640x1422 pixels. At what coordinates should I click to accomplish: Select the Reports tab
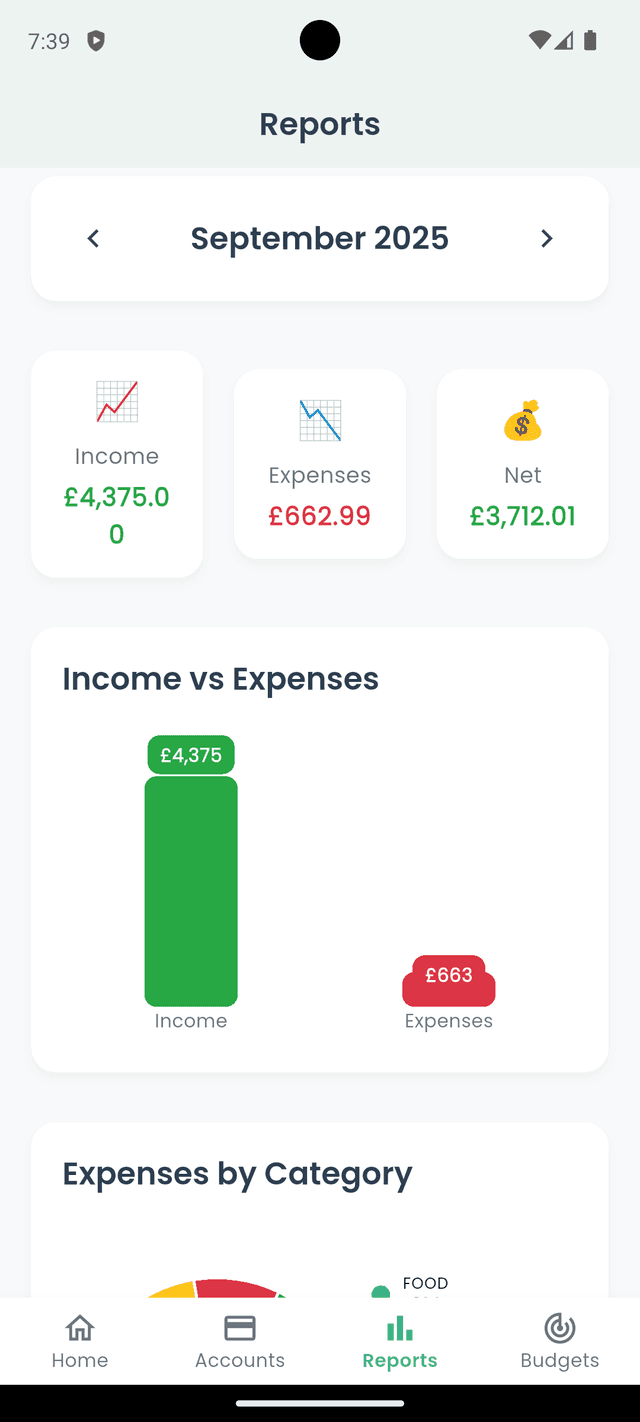(400, 1341)
